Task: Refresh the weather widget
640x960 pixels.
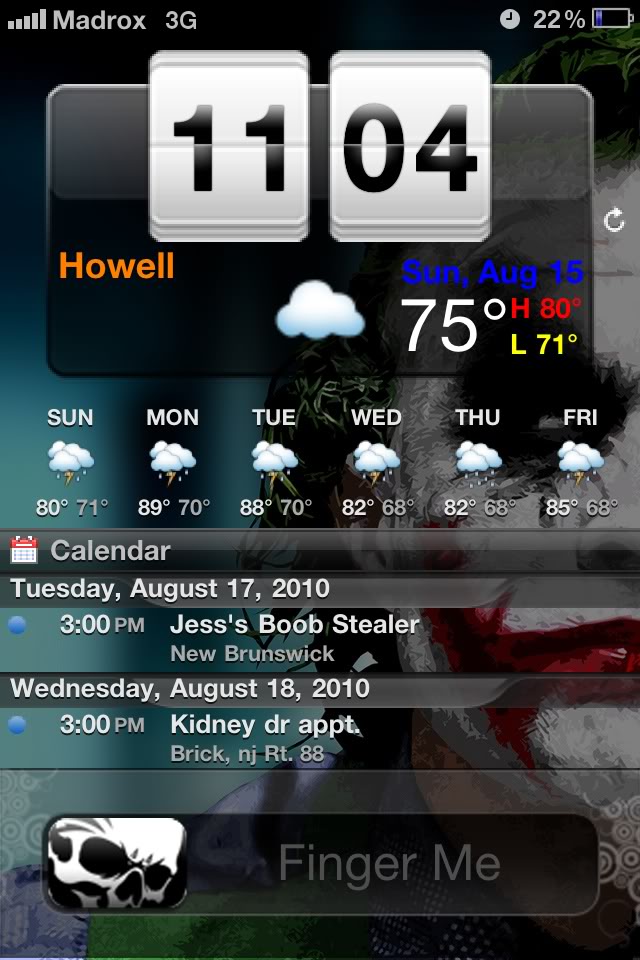Action: tap(614, 221)
